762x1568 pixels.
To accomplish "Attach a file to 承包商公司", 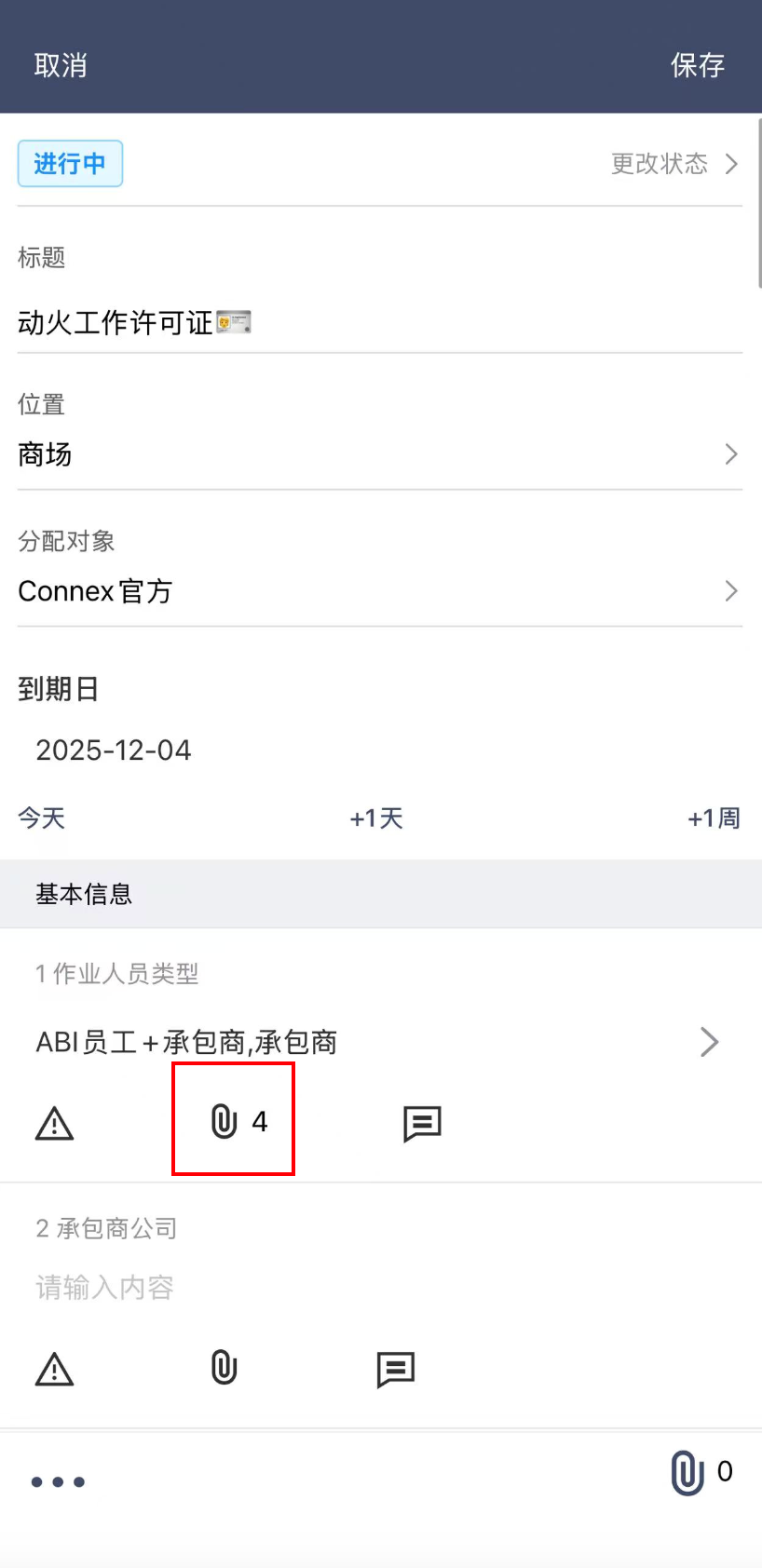I will [225, 1368].
